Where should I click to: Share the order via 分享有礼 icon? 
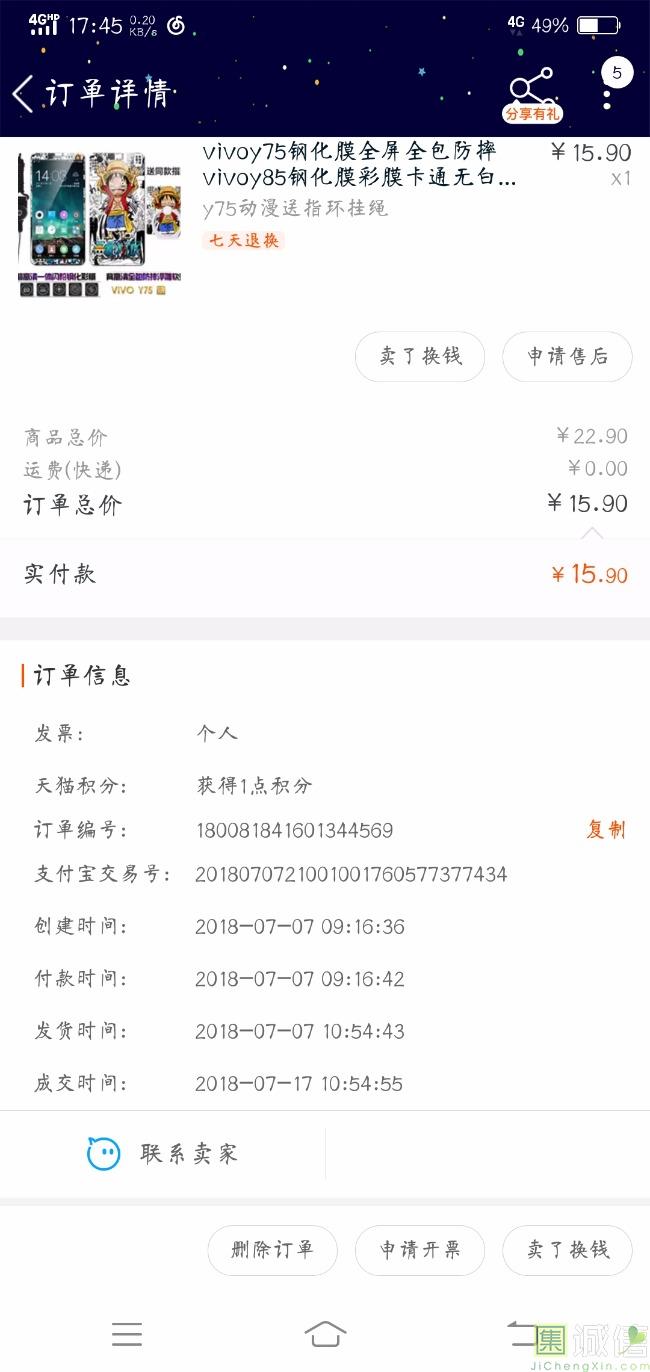click(x=531, y=96)
